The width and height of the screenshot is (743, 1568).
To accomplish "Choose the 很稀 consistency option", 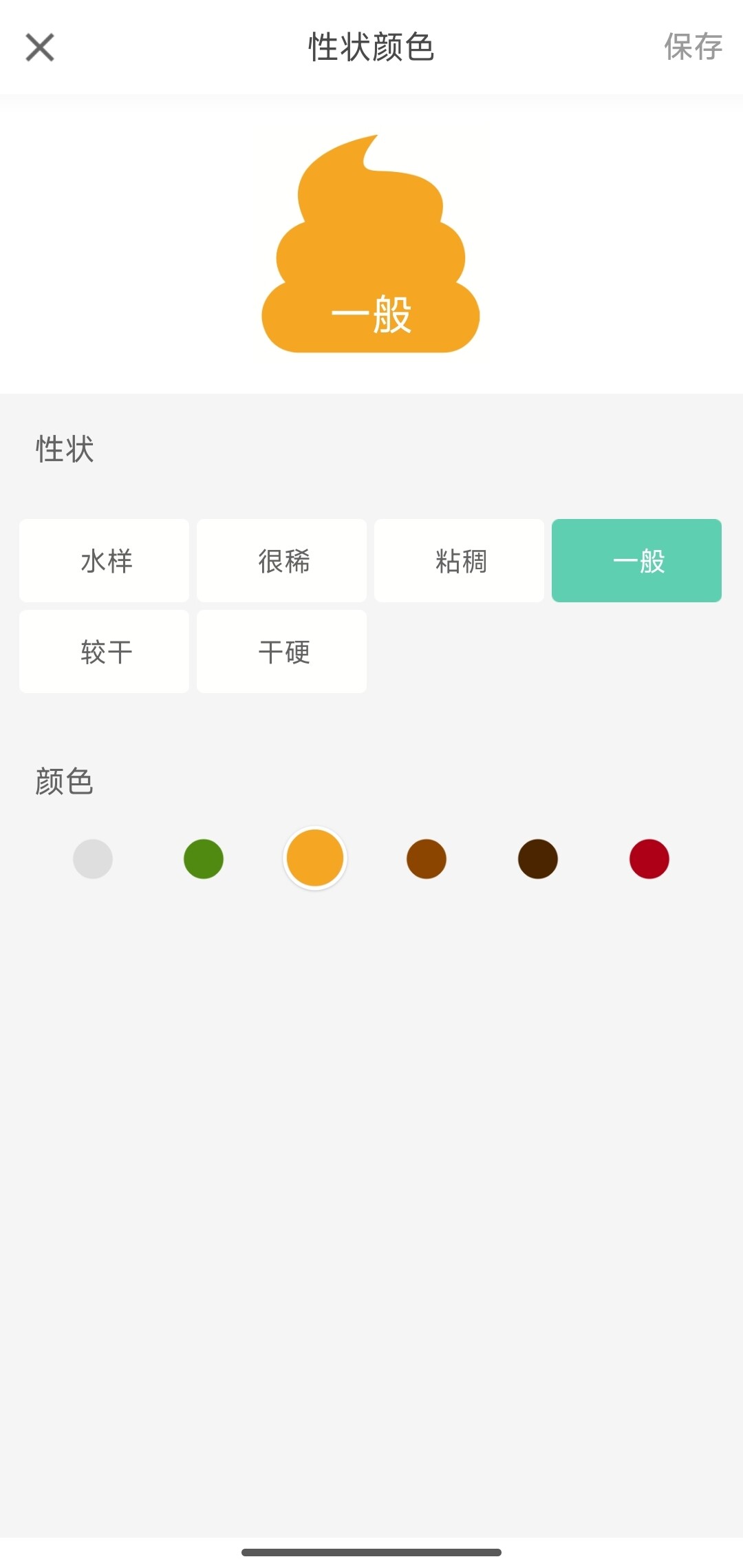I will pyautogui.click(x=281, y=560).
